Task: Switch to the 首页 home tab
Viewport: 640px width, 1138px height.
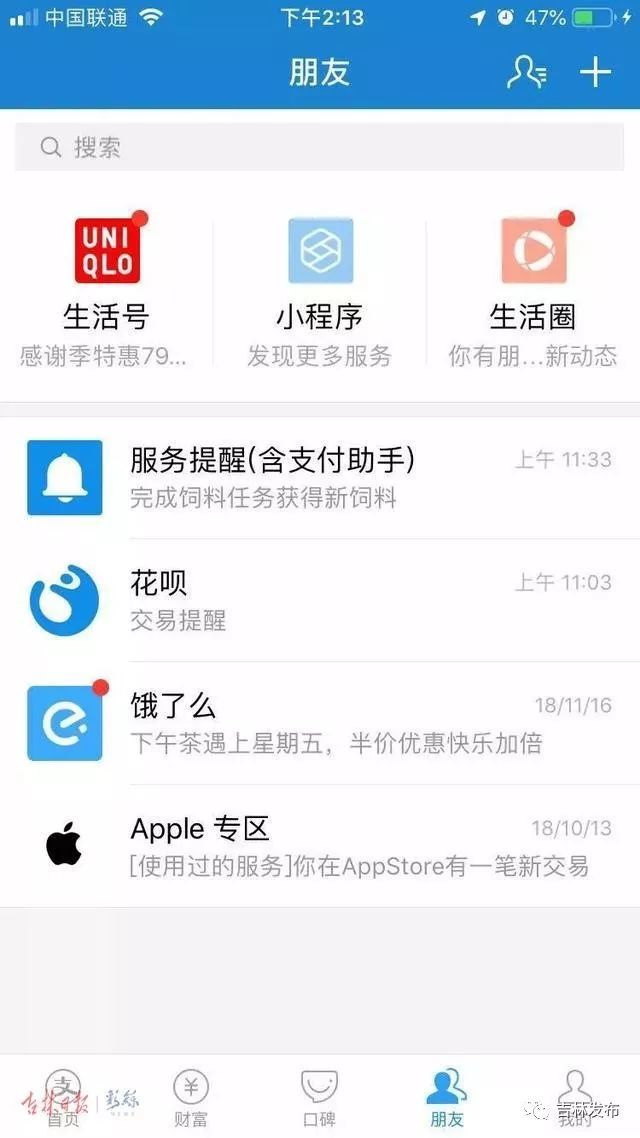Action: 64,1097
